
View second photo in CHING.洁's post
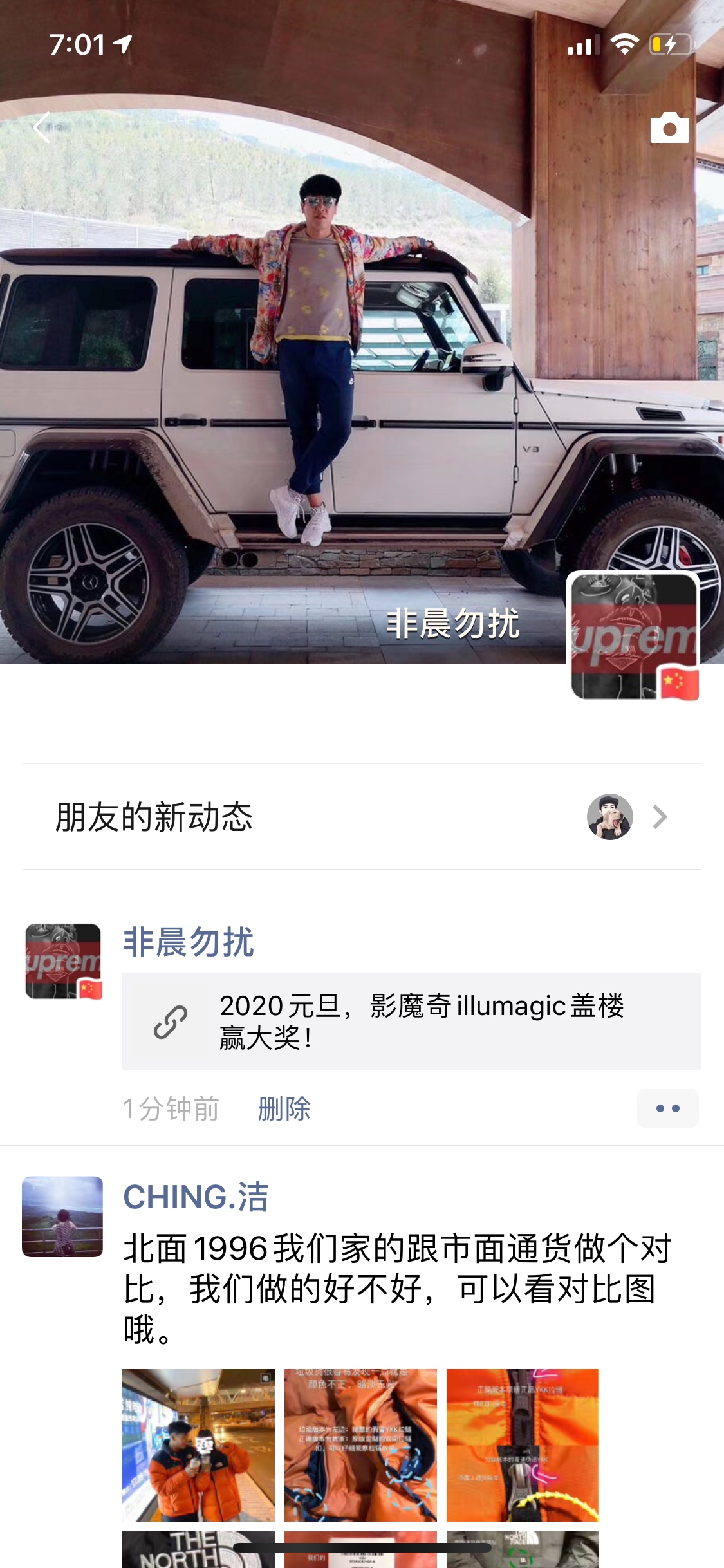360,1444
